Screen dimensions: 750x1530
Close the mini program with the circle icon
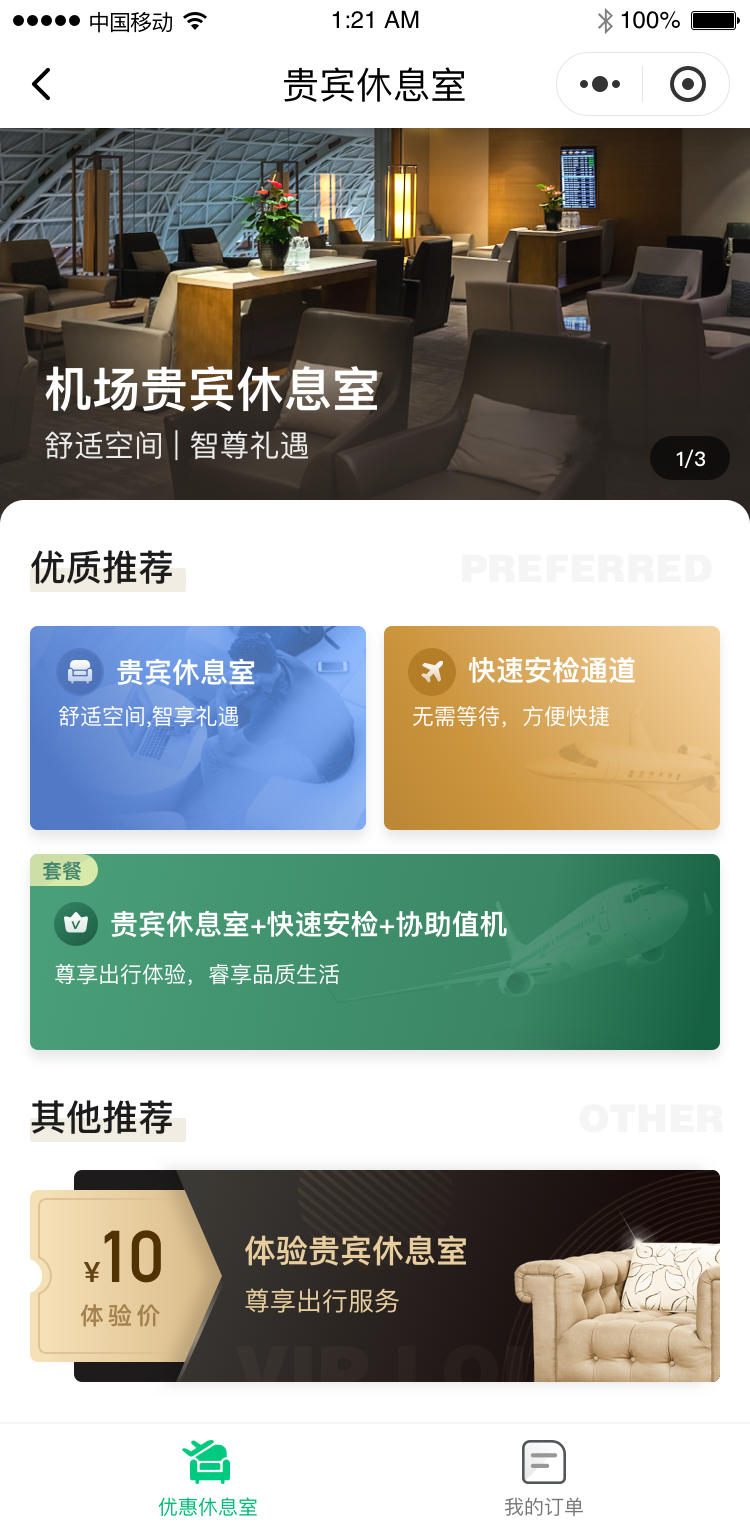pyautogui.click(x=687, y=85)
